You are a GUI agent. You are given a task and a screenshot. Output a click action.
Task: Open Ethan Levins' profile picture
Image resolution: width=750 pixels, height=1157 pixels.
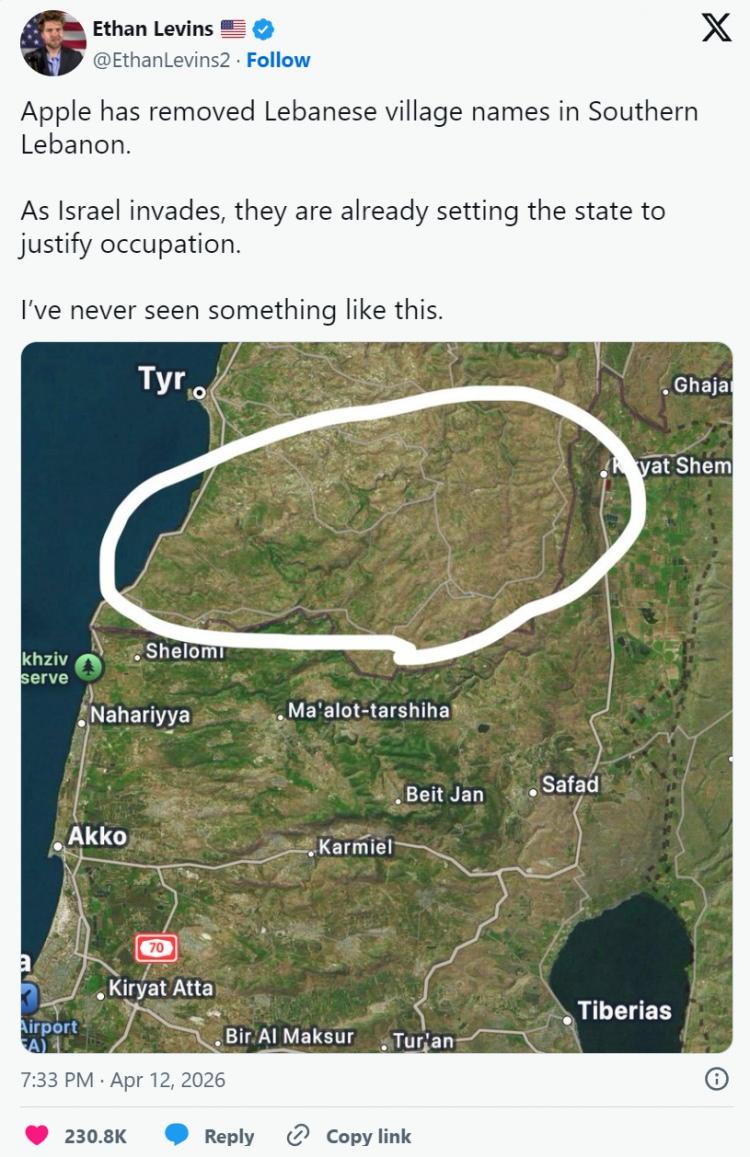click(54, 44)
